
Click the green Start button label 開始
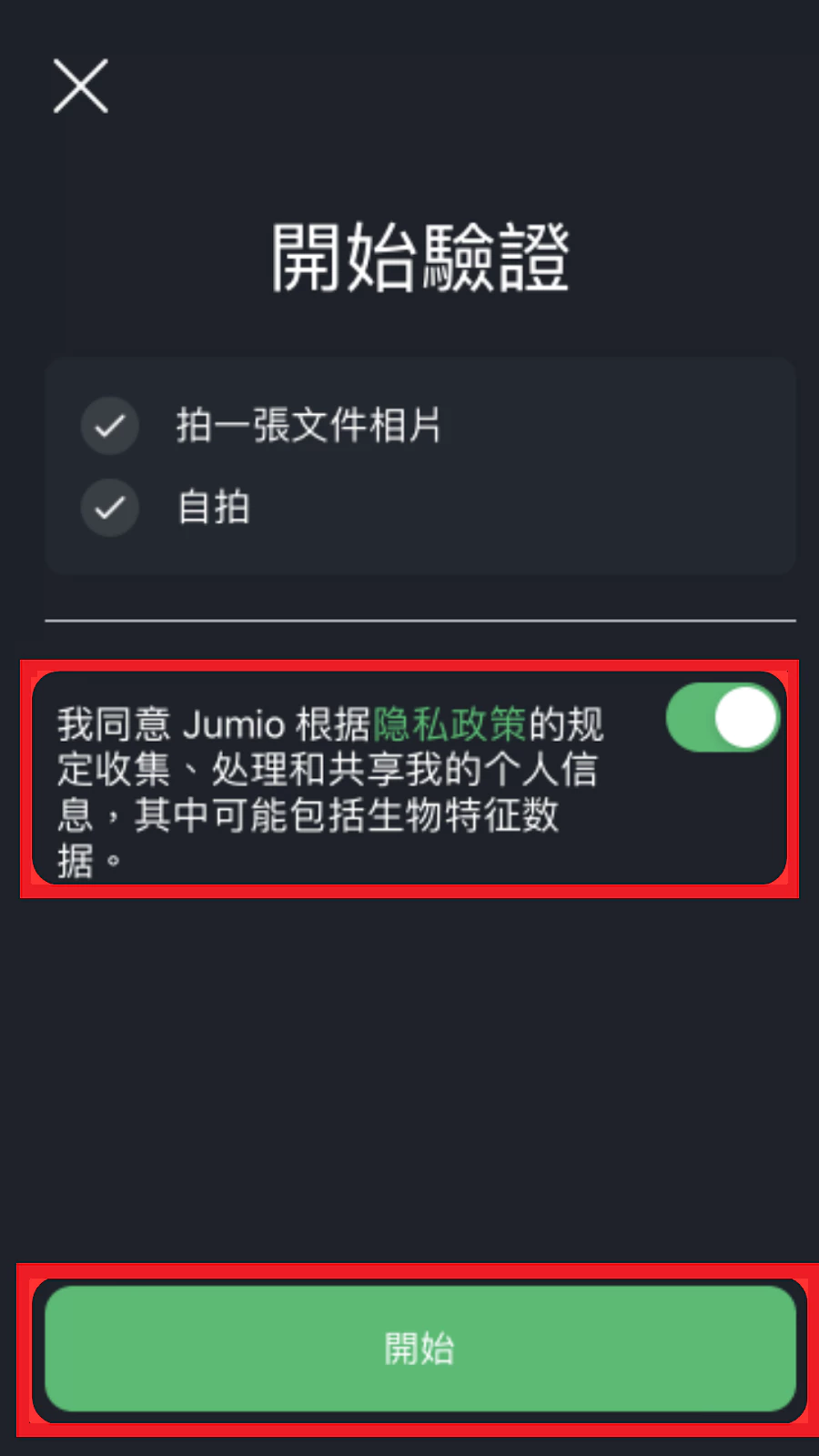[x=420, y=1350]
